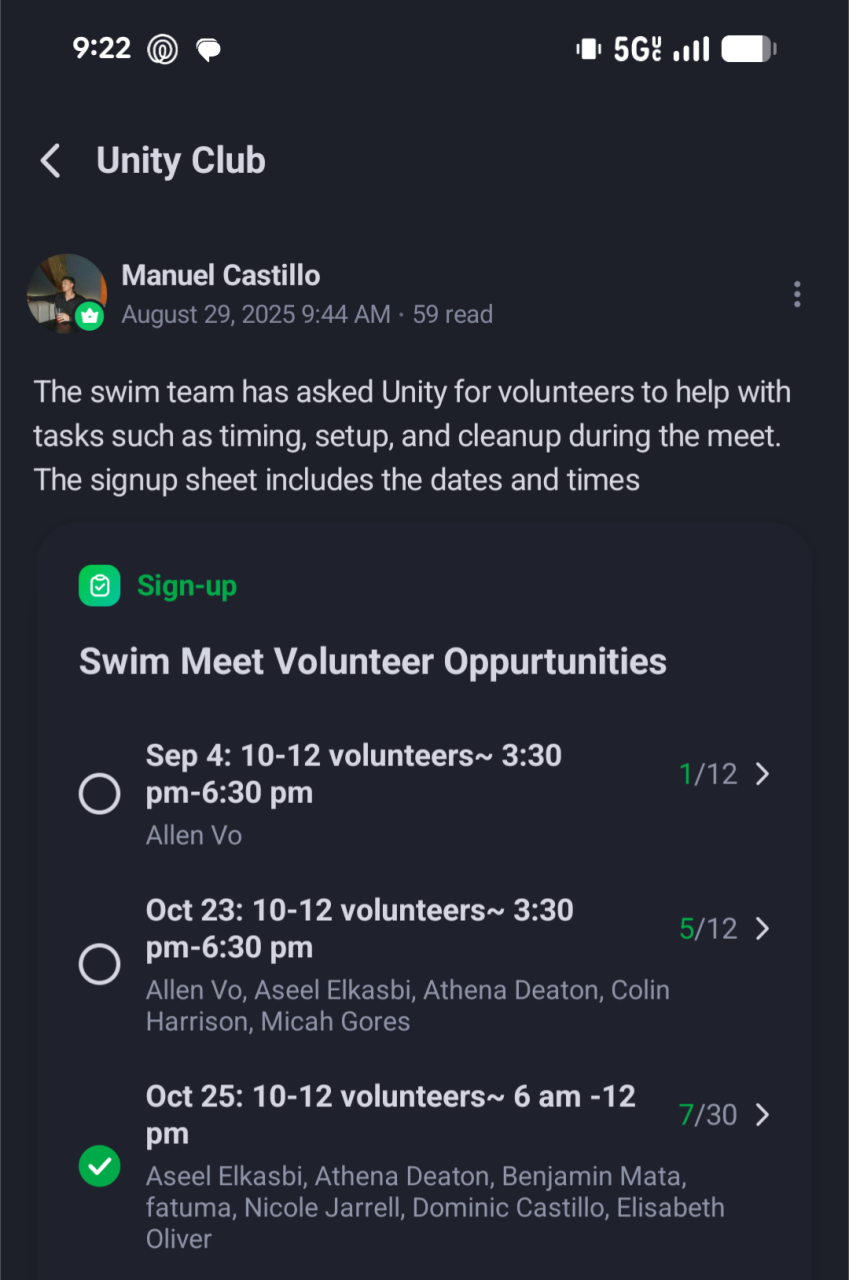Uncheck the Oct 25 volunteer slot
Image resolution: width=849 pixels, height=1280 pixels.
(x=99, y=1166)
